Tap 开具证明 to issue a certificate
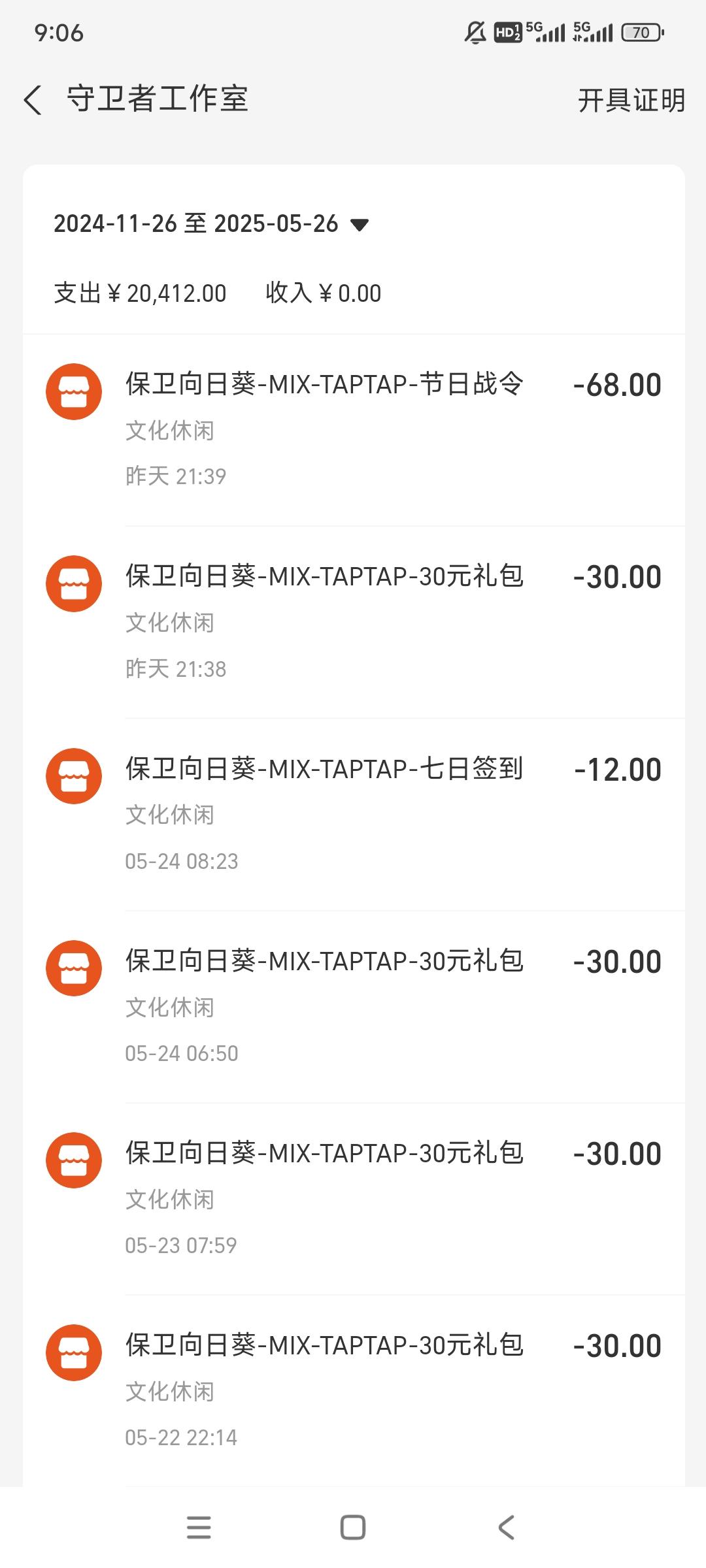This screenshot has height=1568, width=706. click(631, 101)
